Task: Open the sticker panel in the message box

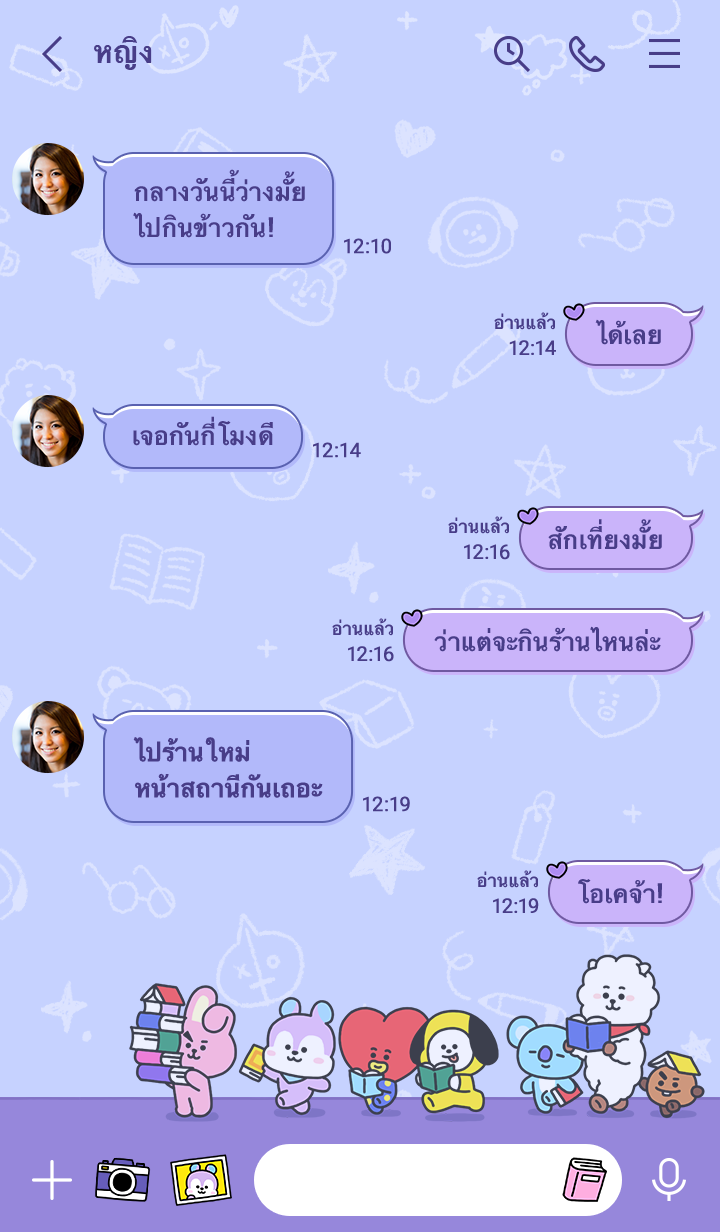Action: 584,1180
